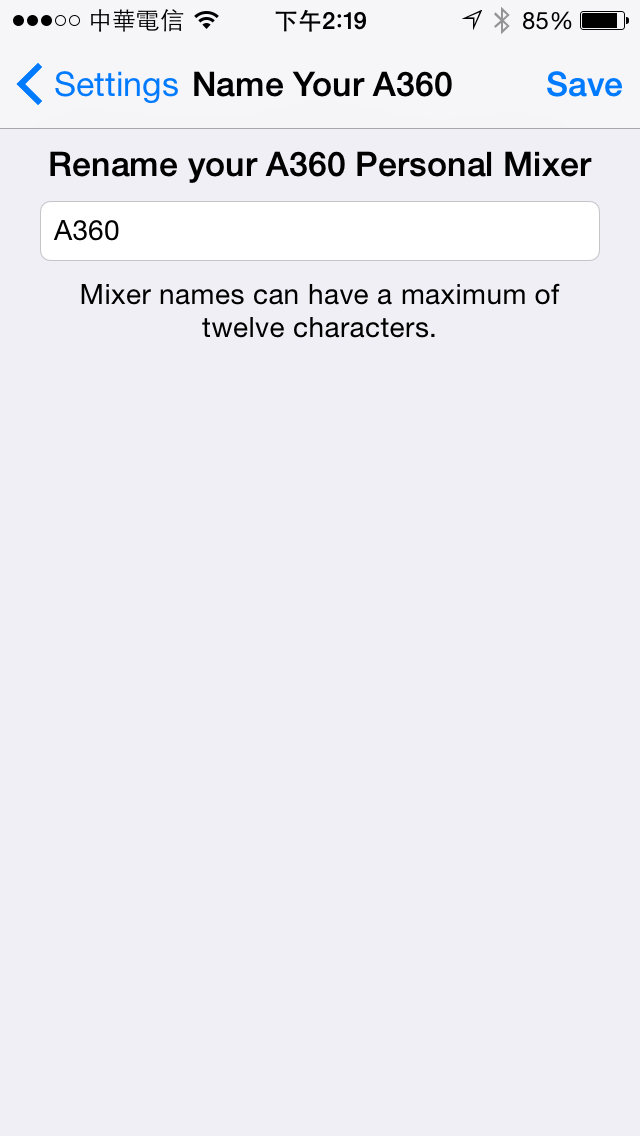Tap the A360 mixer name field

[x=320, y=231]
